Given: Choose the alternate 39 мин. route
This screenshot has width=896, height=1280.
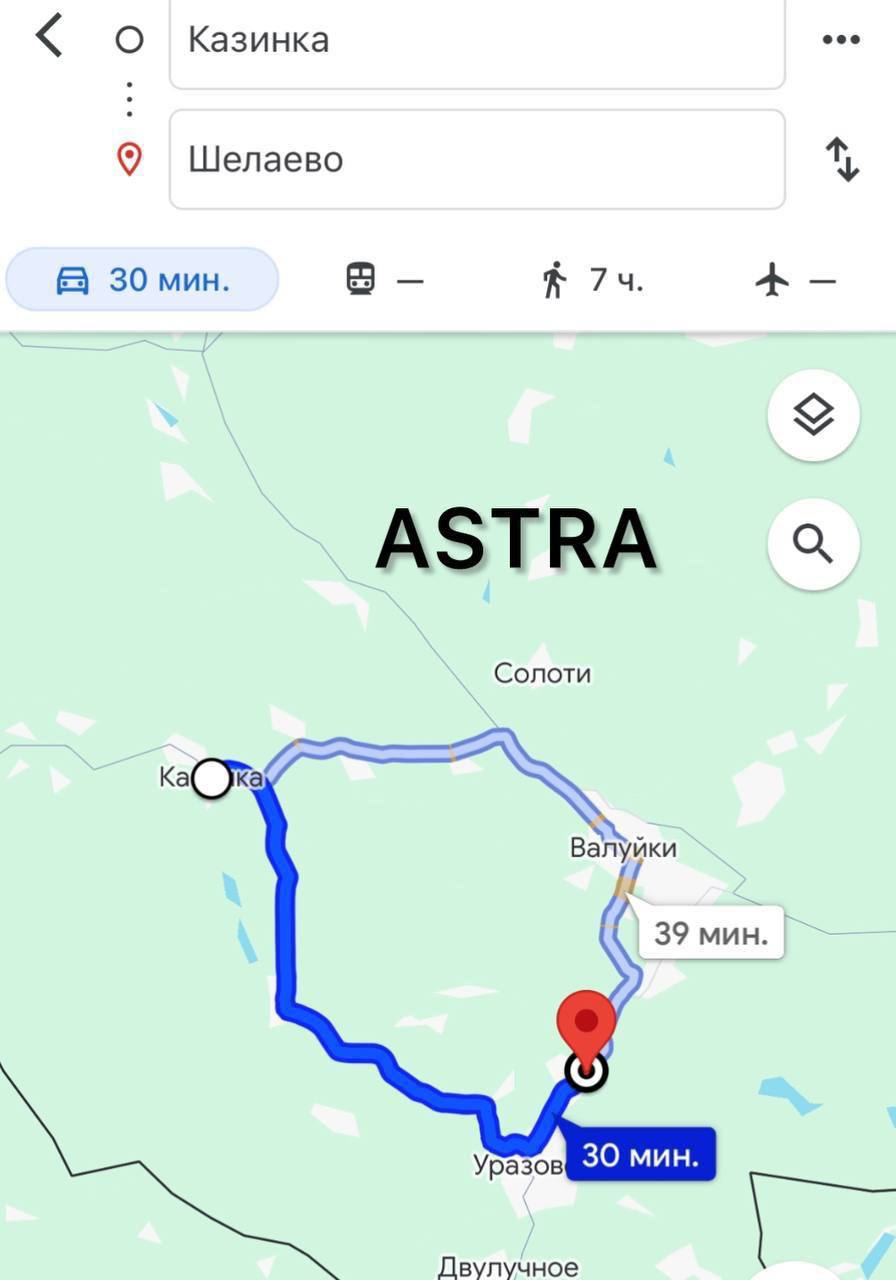Looking at the screenshot, I should [x=710, y=935].
